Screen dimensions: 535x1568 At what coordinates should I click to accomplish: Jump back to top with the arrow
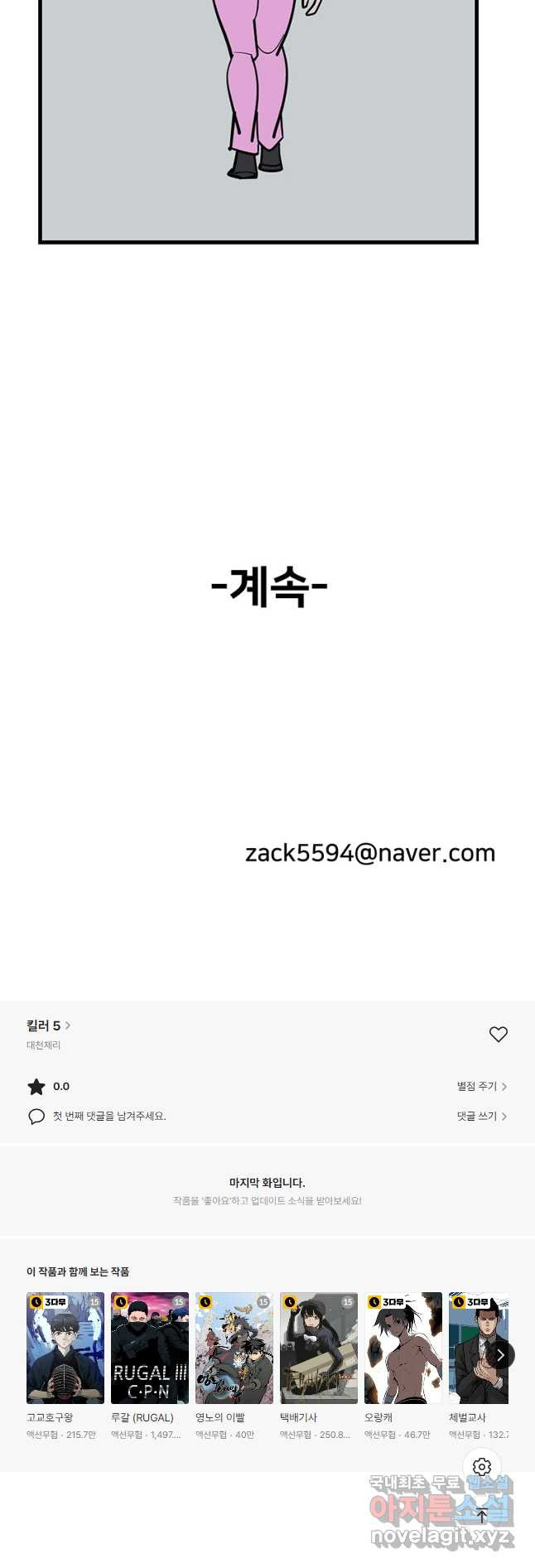(482, 1516)
